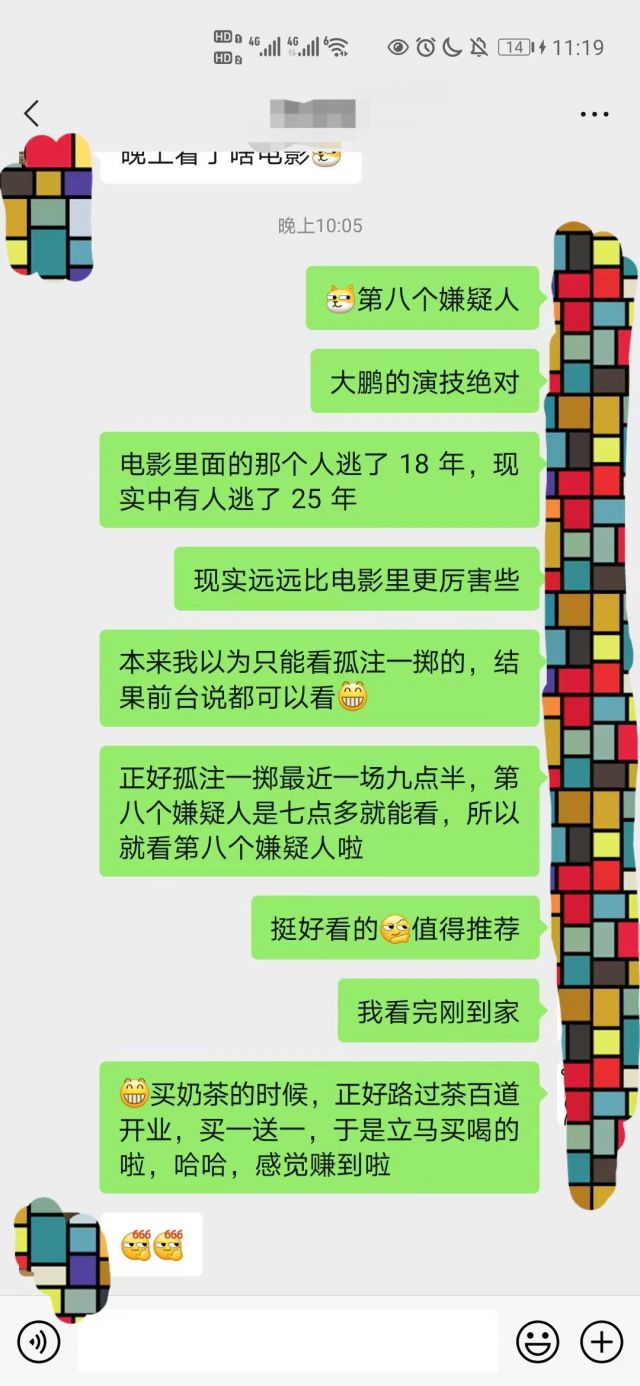Focus the message text field
The width and height of the screenshot is (640, 1386).
click(x=287, y=1341)
